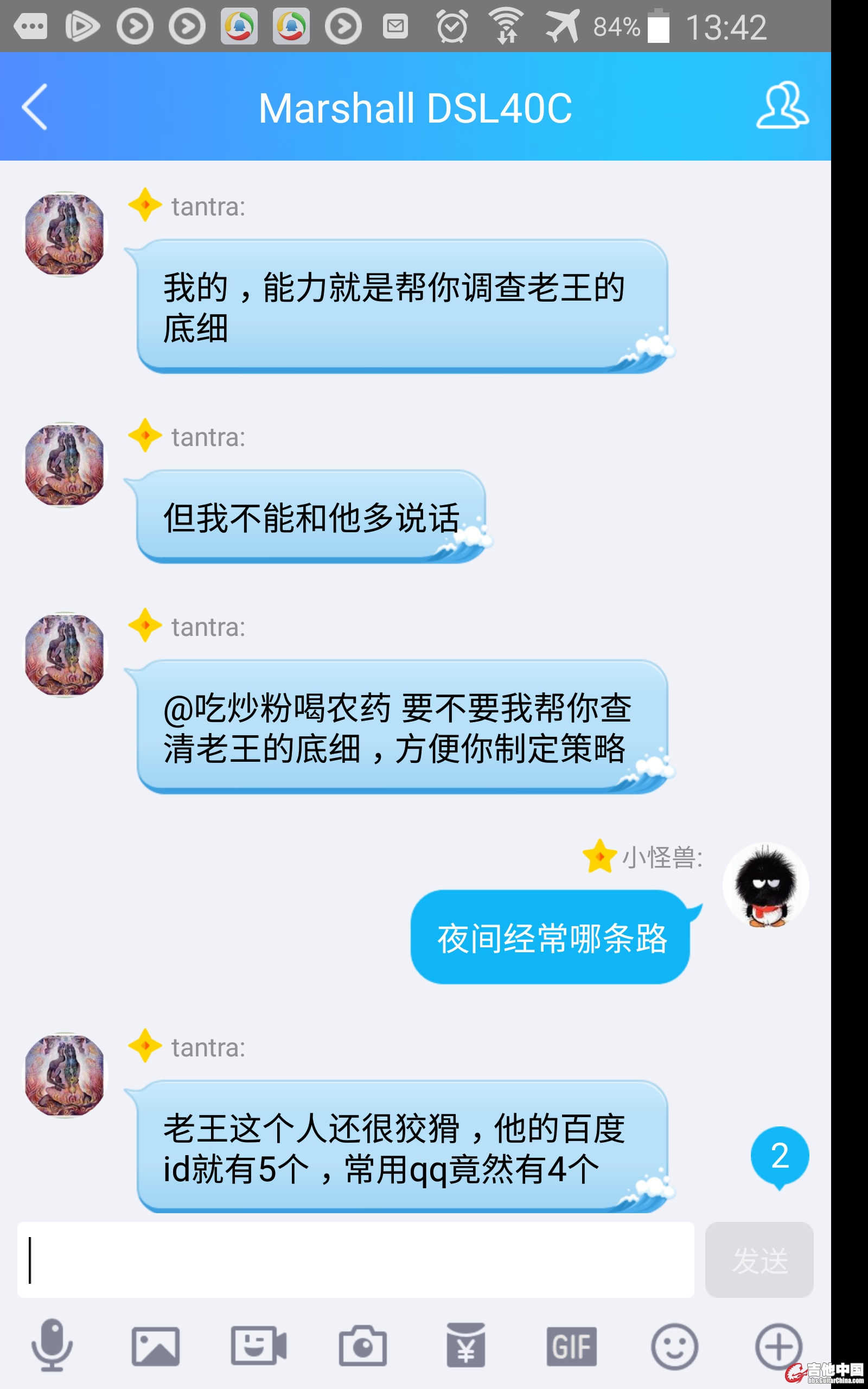Open the short video recorder icon
The image size is (868, 1389).
pyautogui.click(x=259, y=1346)
